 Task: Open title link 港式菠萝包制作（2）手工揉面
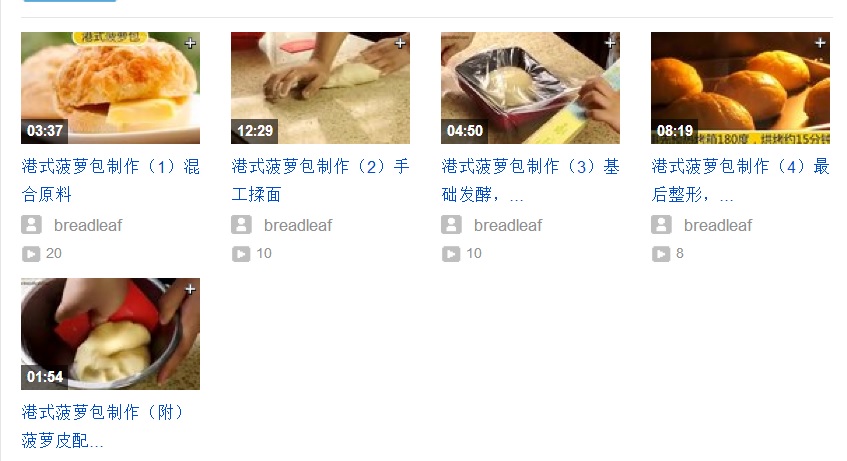320,180
